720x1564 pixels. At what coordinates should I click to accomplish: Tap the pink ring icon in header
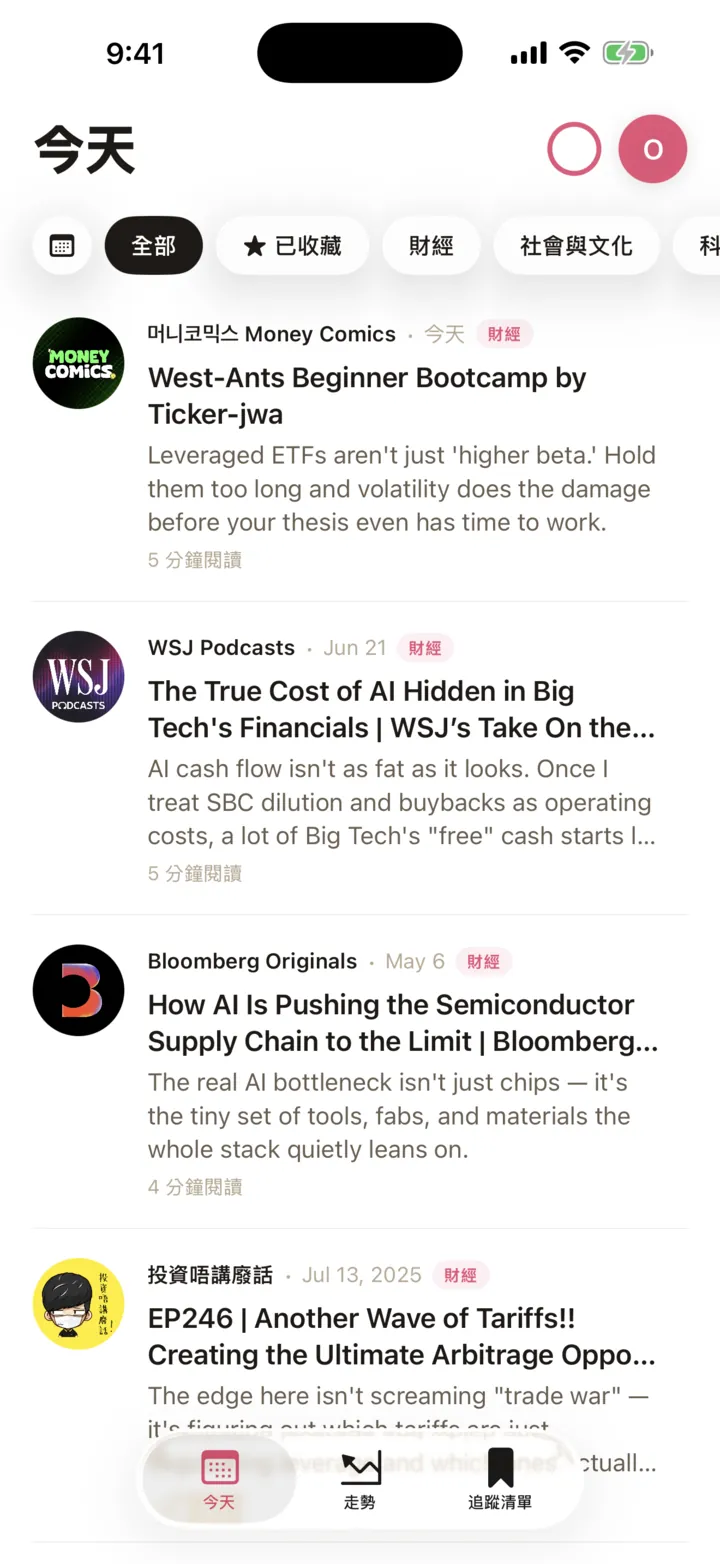click(574, 149)
